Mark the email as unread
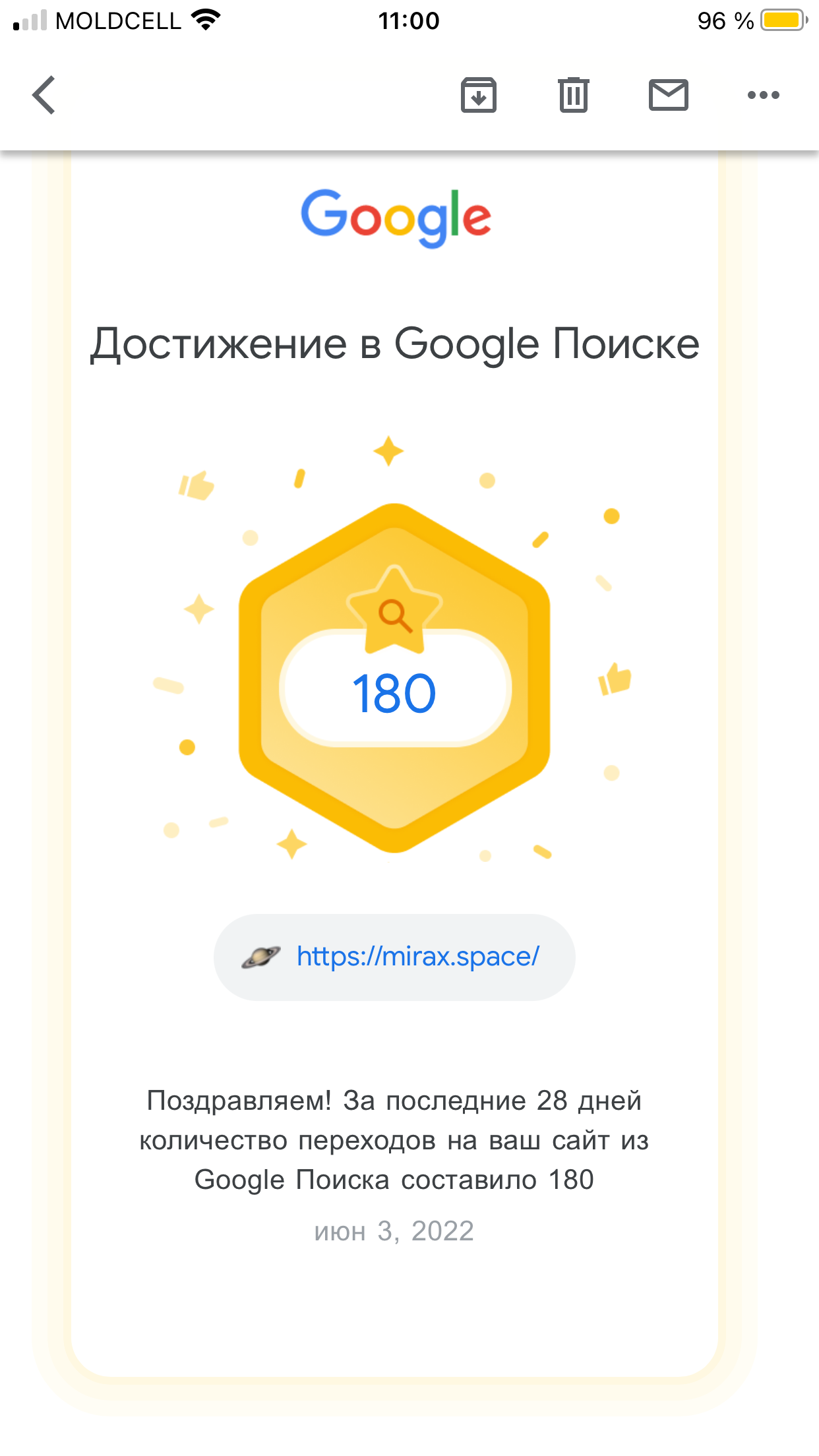Viewport: 819px width, 1456px height. point(668,95)
